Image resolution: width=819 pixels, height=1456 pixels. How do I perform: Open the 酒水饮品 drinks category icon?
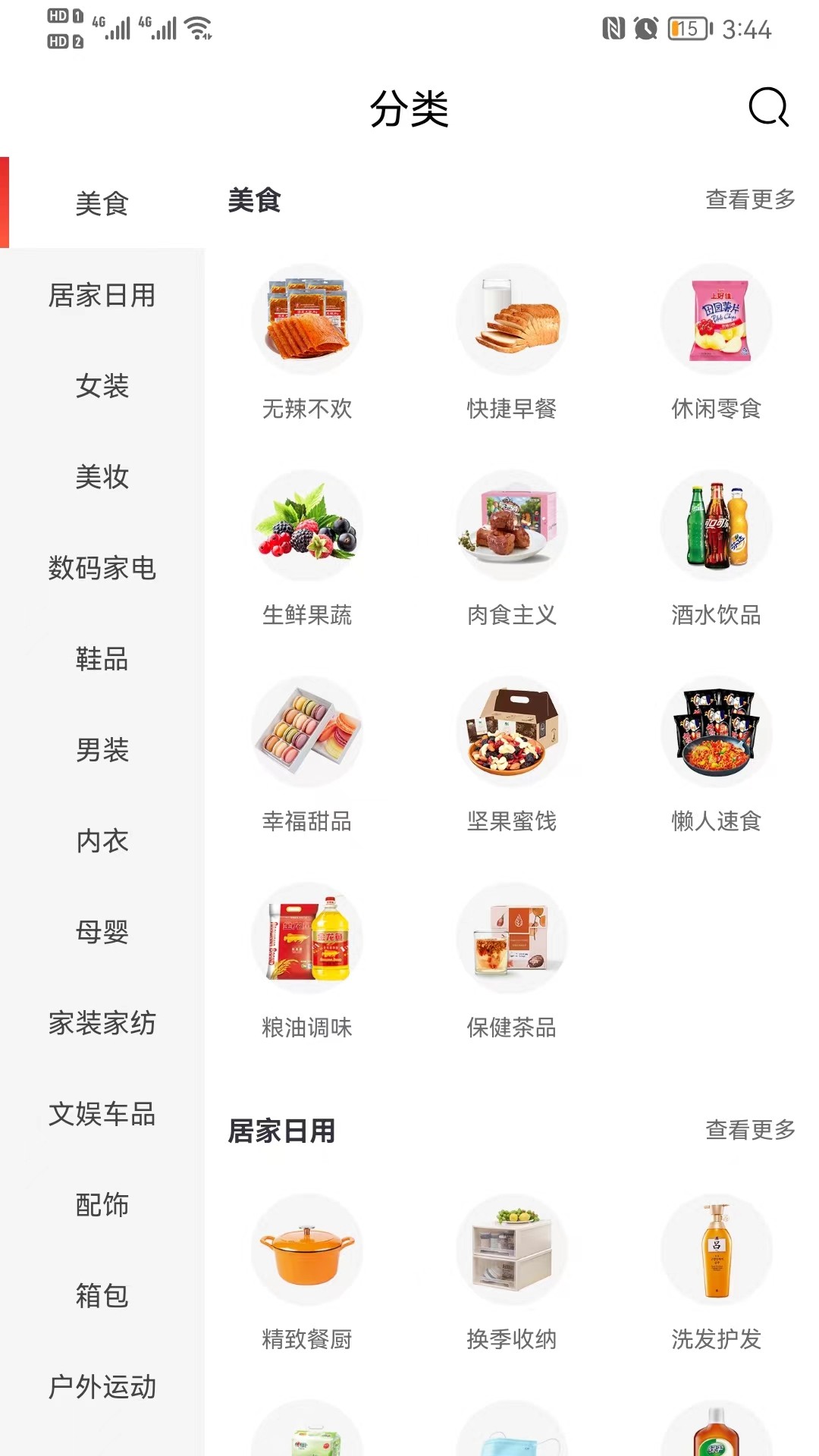pyautogui.click(x=717, y=525)
